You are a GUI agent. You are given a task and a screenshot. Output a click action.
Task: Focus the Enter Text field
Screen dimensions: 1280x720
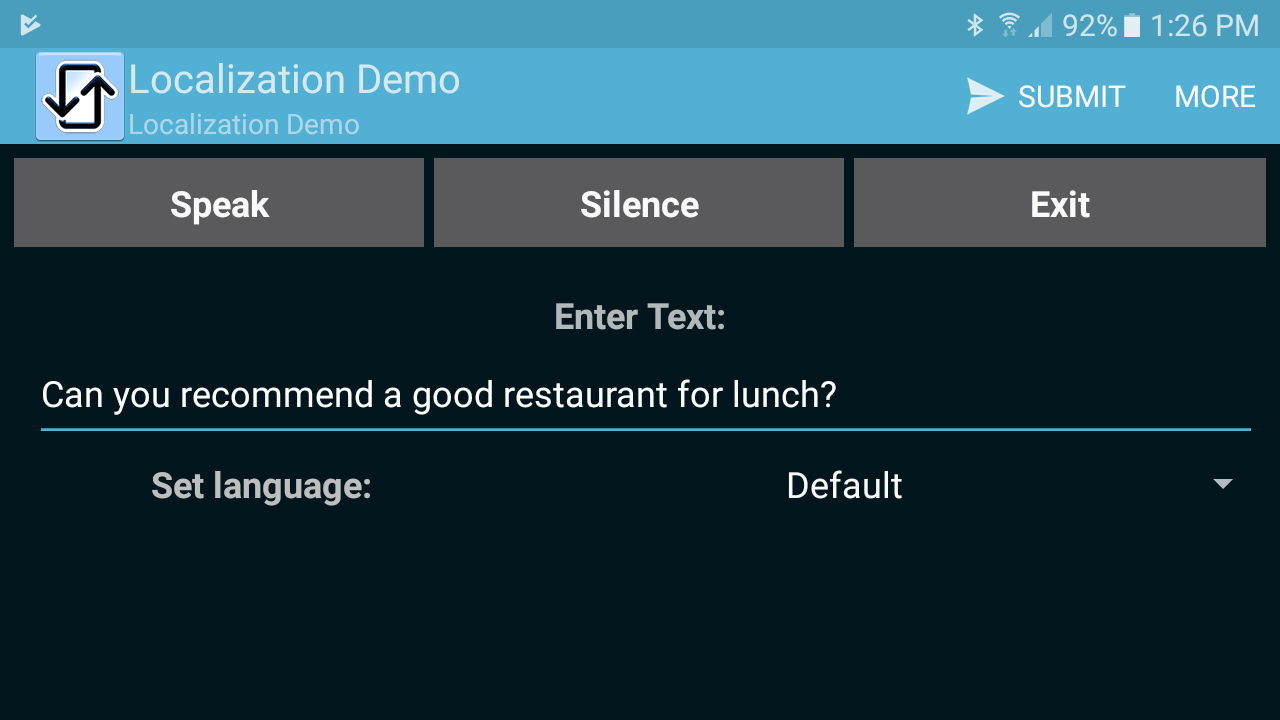coord(645,396)
